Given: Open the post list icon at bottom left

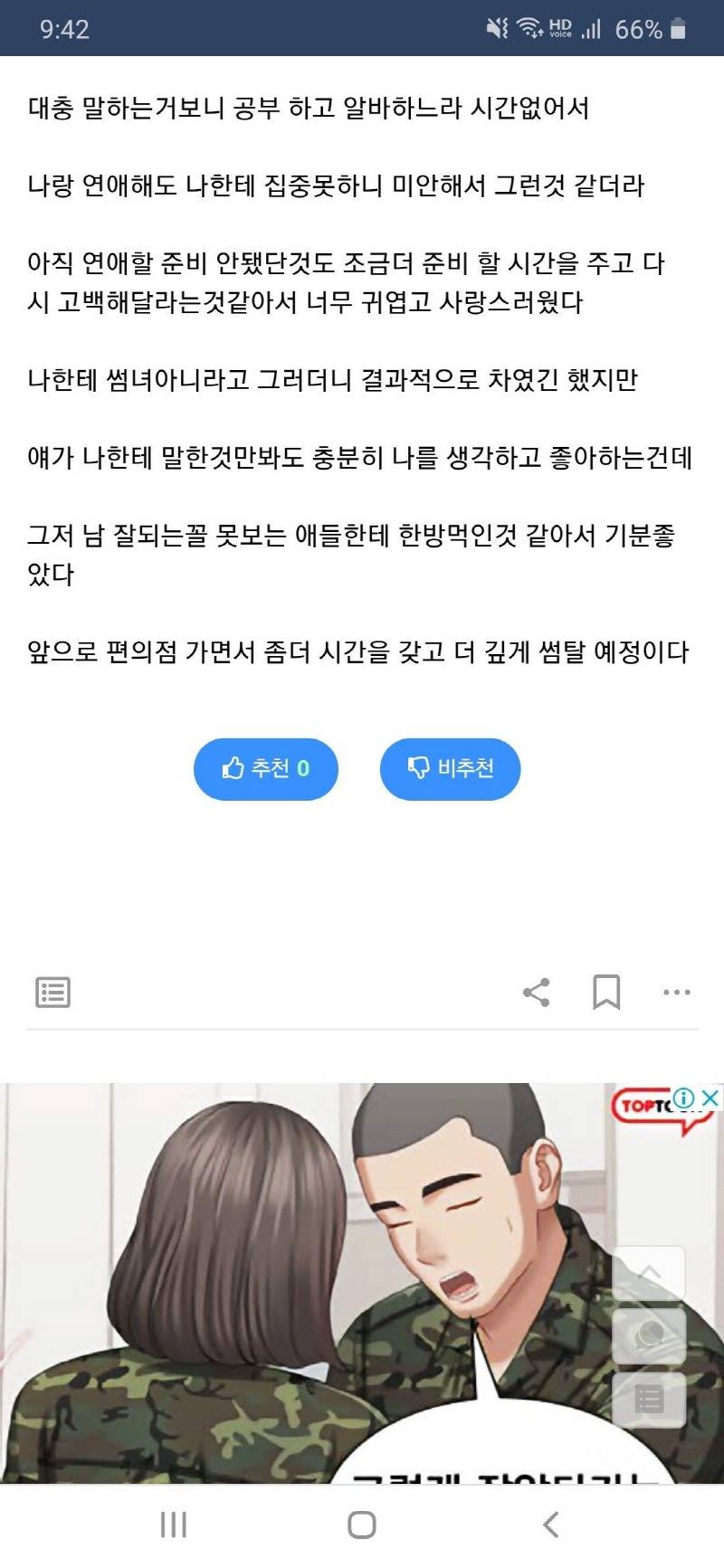Looking at the screenshot, I should 52,992.
